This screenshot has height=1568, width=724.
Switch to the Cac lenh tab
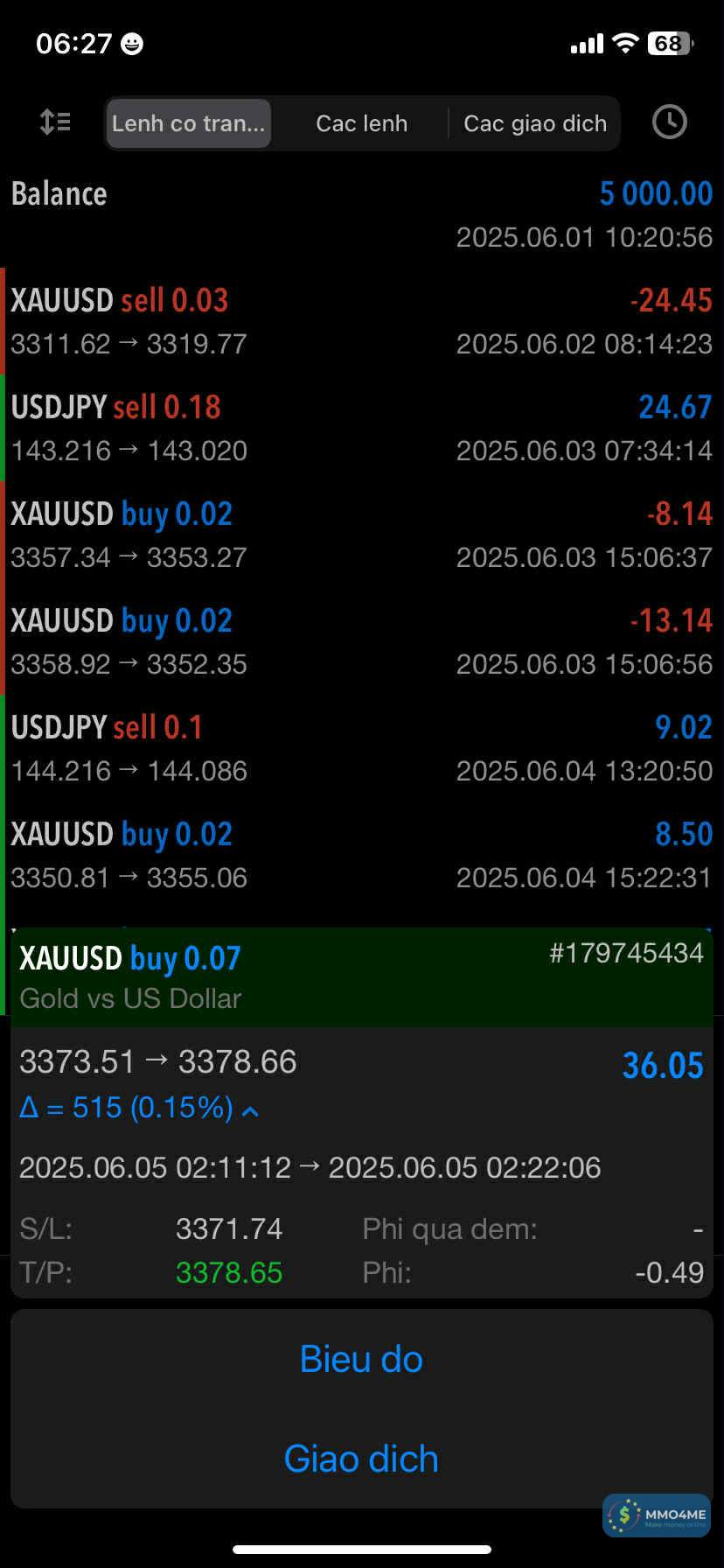coord(361,123)
